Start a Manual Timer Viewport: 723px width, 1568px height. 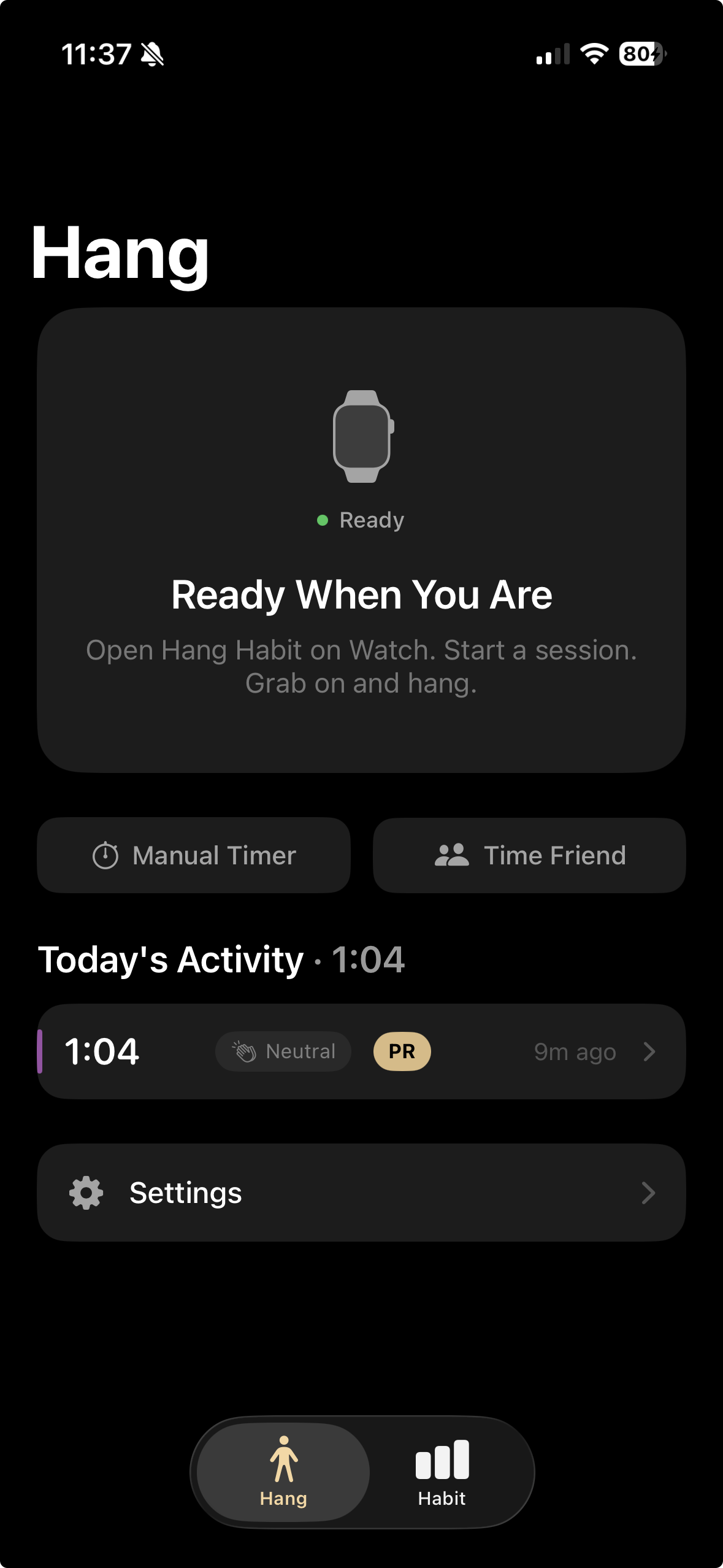click(193, 855)
